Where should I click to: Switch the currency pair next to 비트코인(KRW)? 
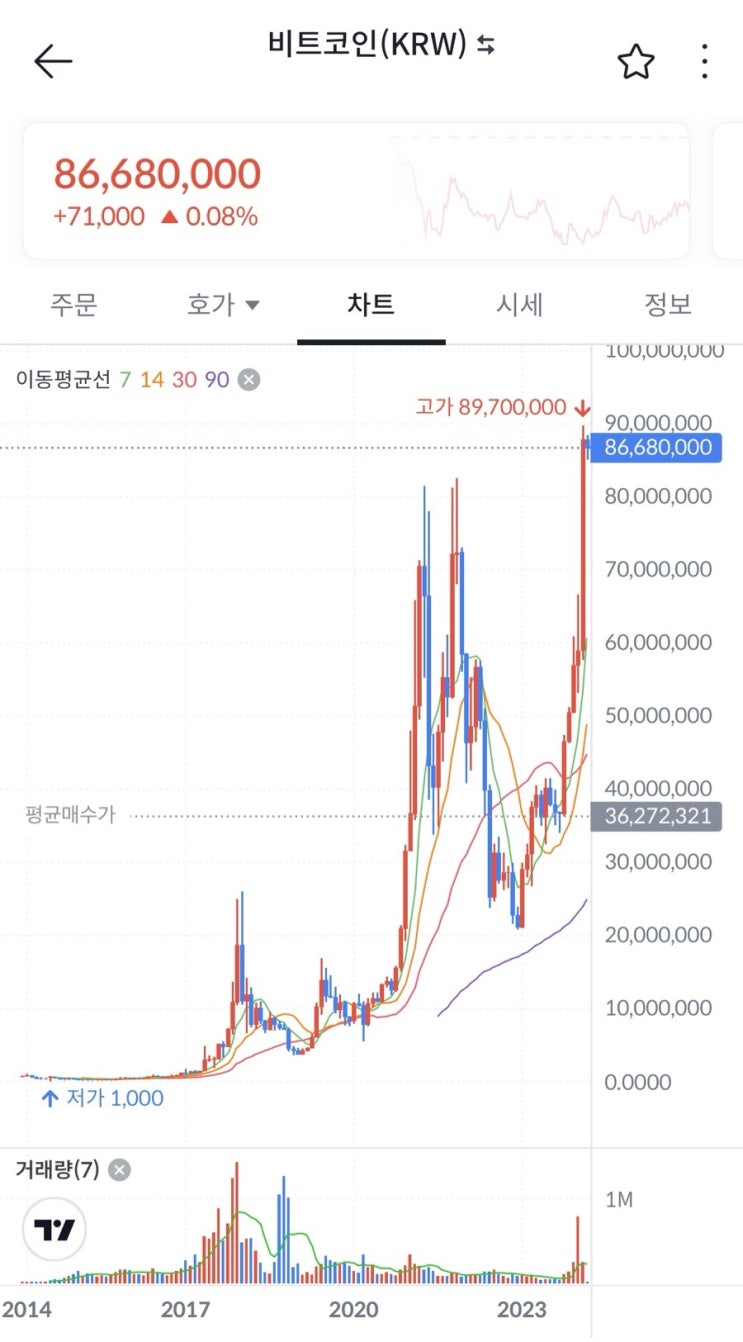[x=486, y=44]
